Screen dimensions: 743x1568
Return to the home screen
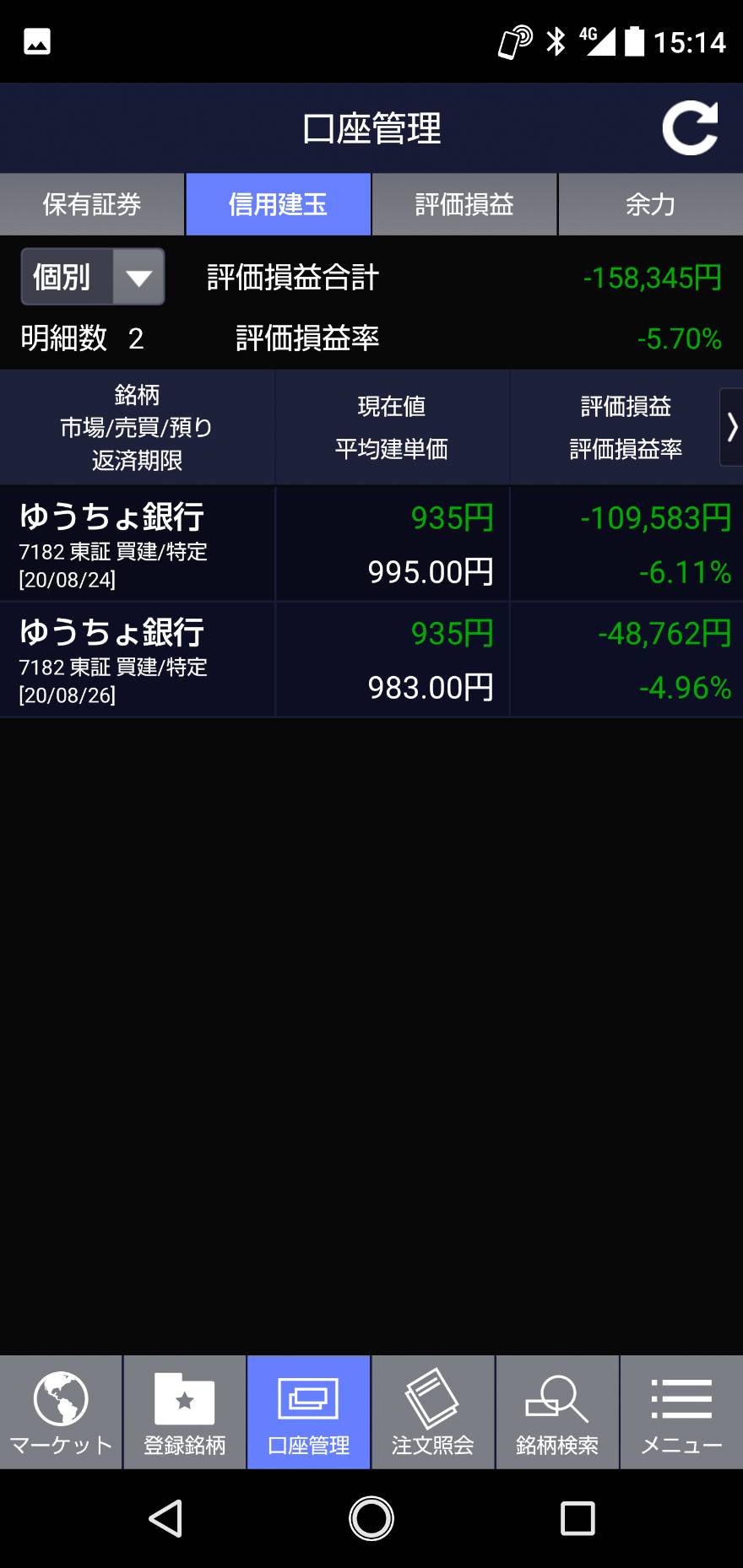pyautogui.click(x=371, y=1518)
